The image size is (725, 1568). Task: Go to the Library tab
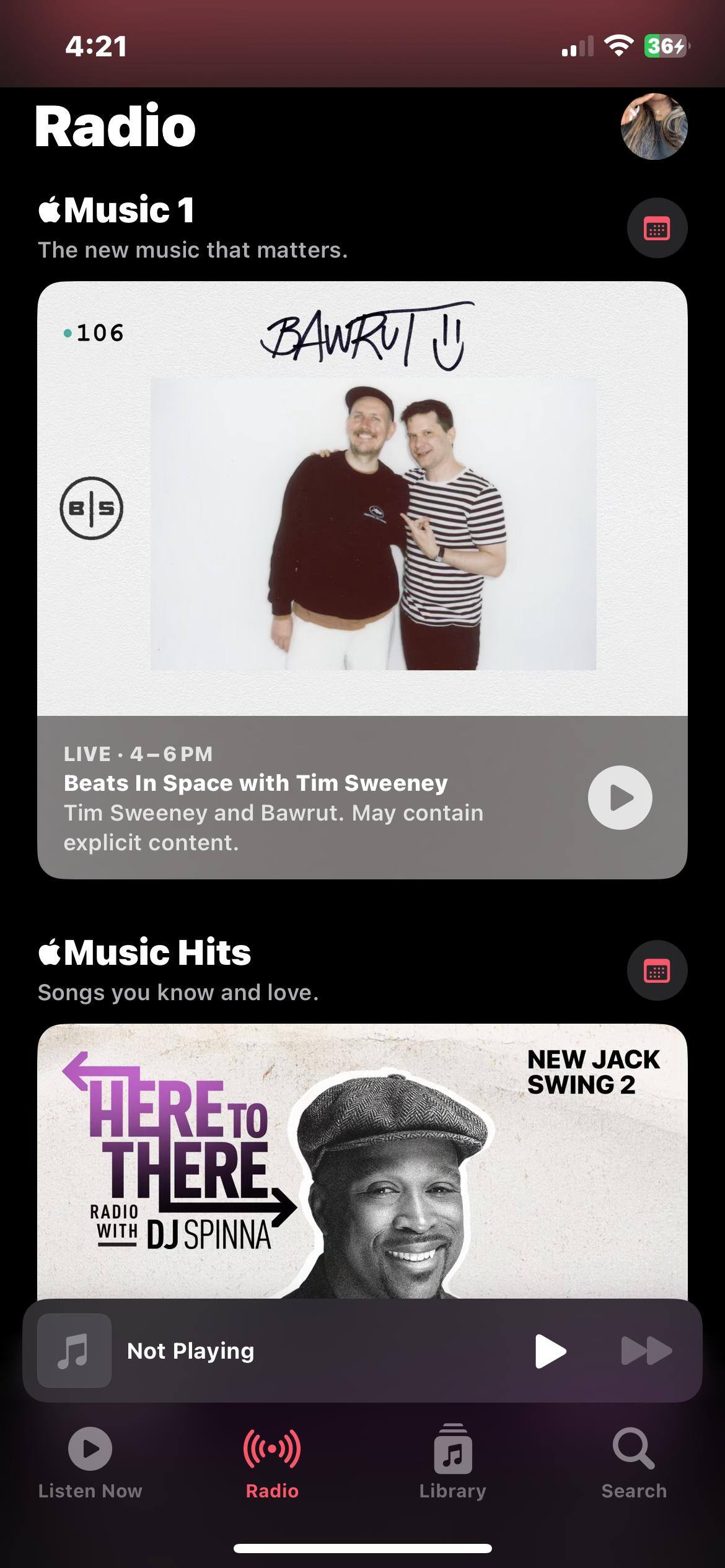(453, 1463)
